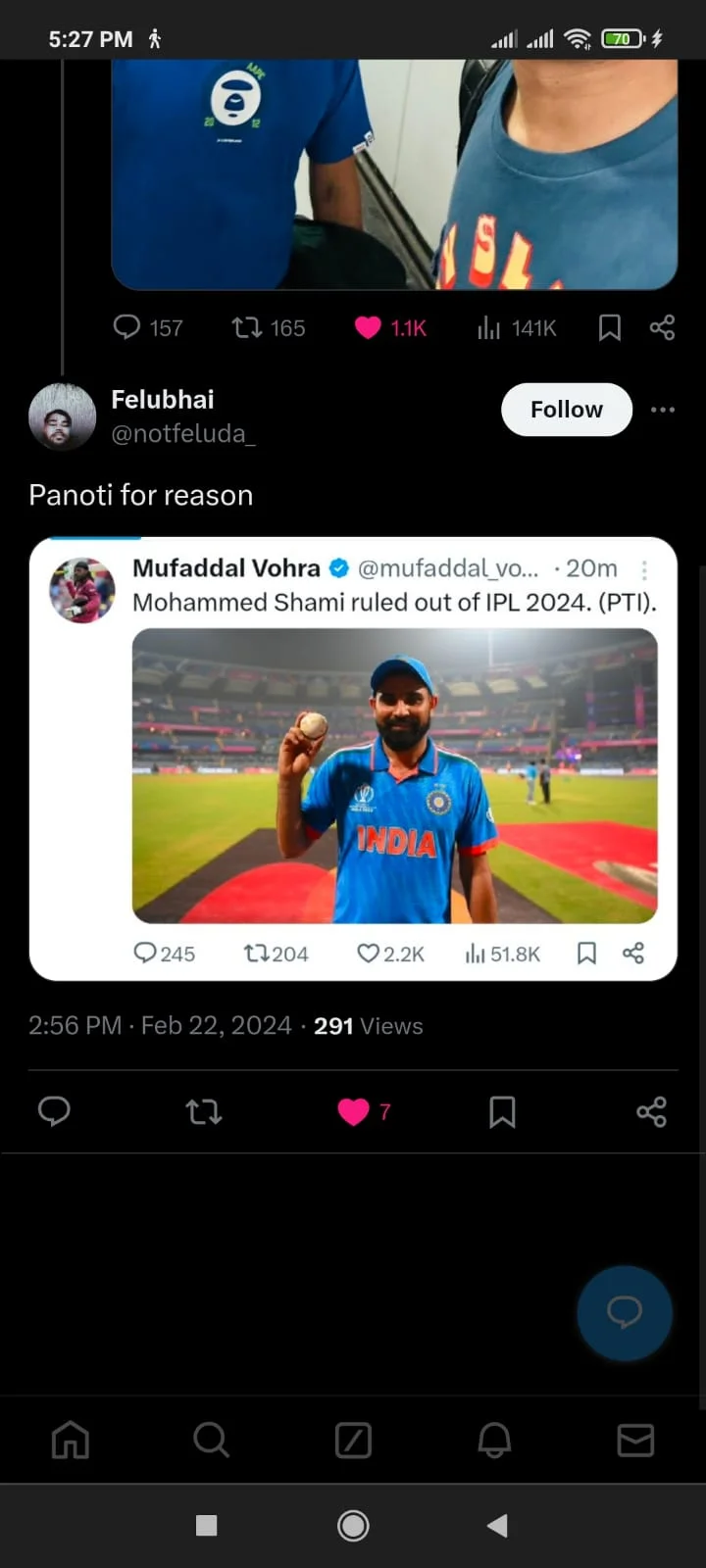The height and width of the screenshot is (1568, 706).
Task: Share the parent post beside 141K views
Action: [662, 327]
